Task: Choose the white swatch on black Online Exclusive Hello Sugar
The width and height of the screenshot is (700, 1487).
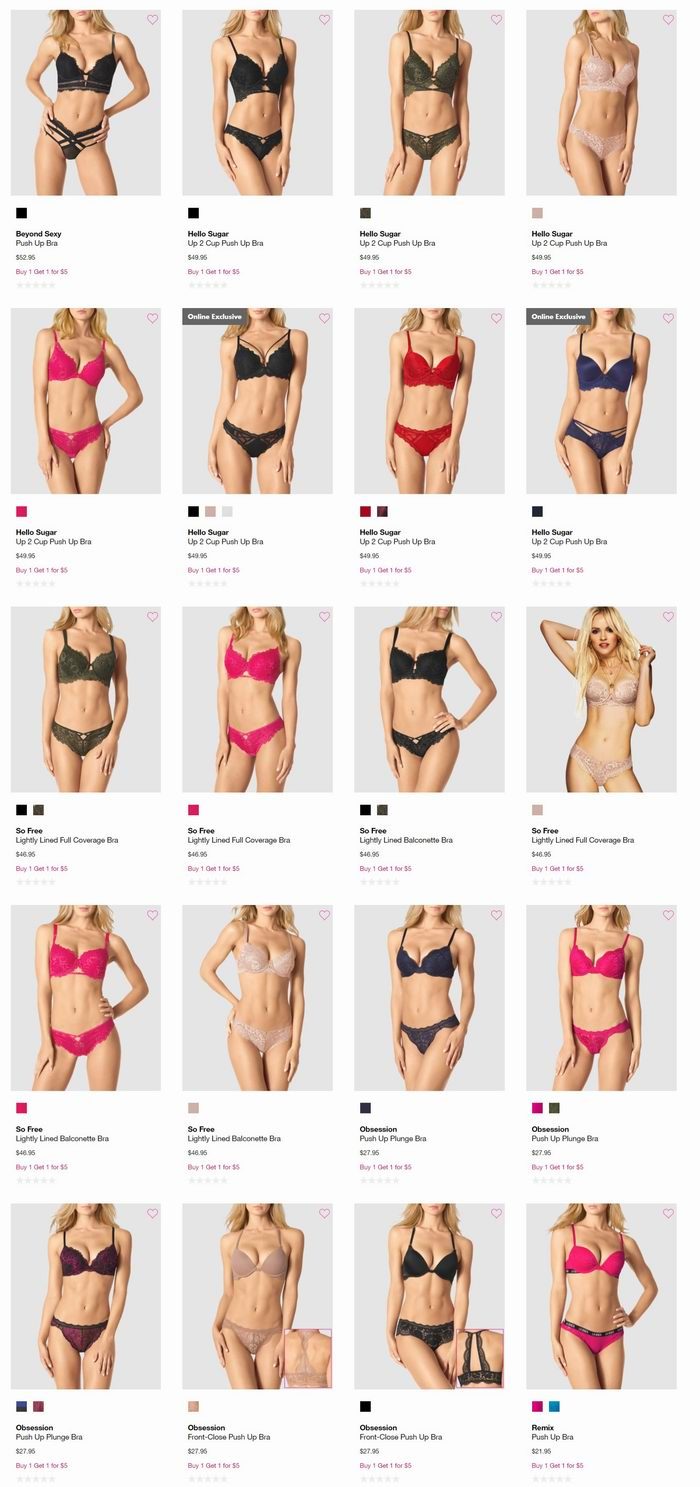Action: coord(227,511)
